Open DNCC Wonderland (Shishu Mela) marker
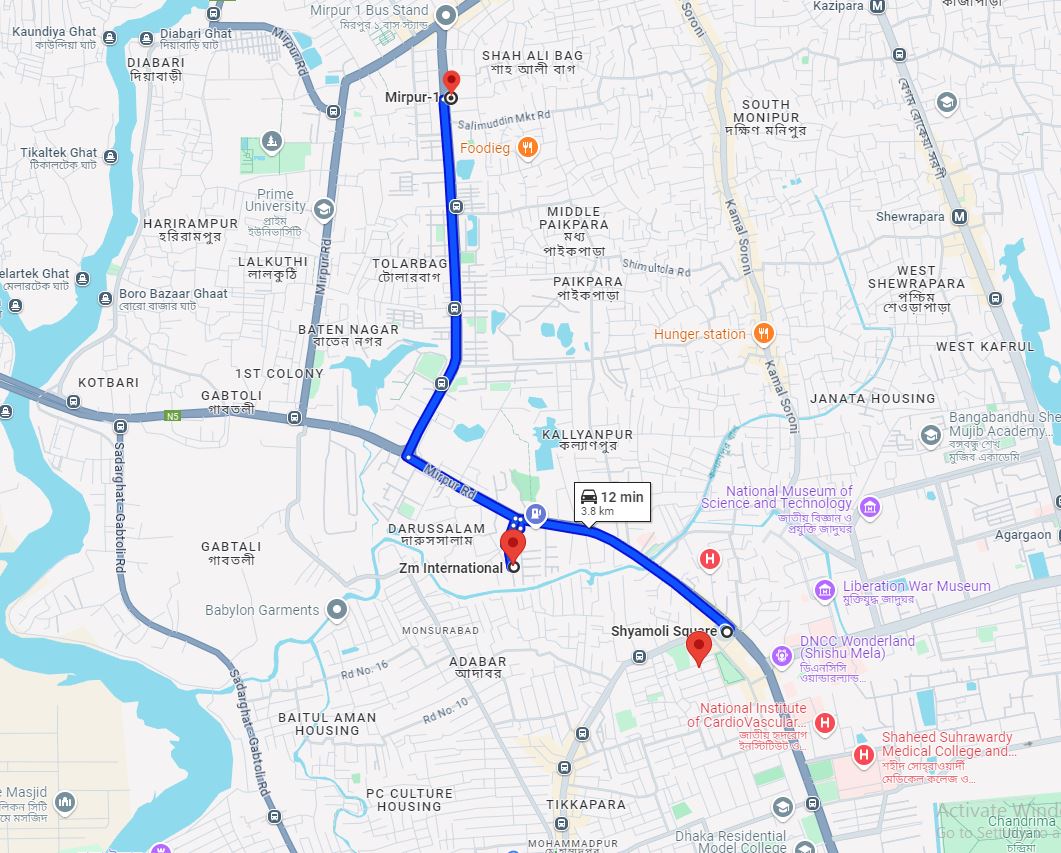This screenshot has height=853, width=1061. [782, 656]
